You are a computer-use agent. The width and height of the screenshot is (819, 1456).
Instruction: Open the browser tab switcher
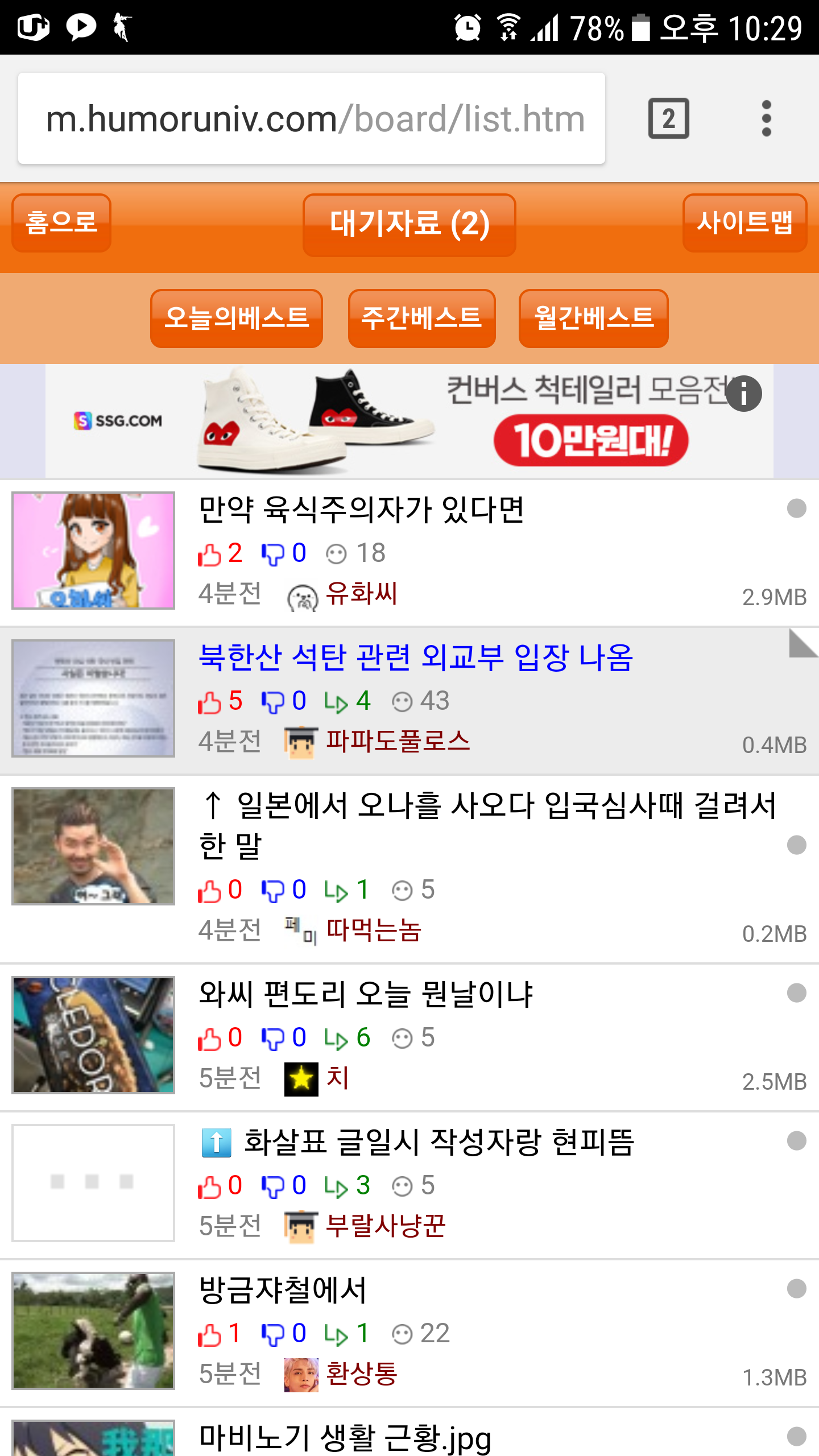coord(669,118)
